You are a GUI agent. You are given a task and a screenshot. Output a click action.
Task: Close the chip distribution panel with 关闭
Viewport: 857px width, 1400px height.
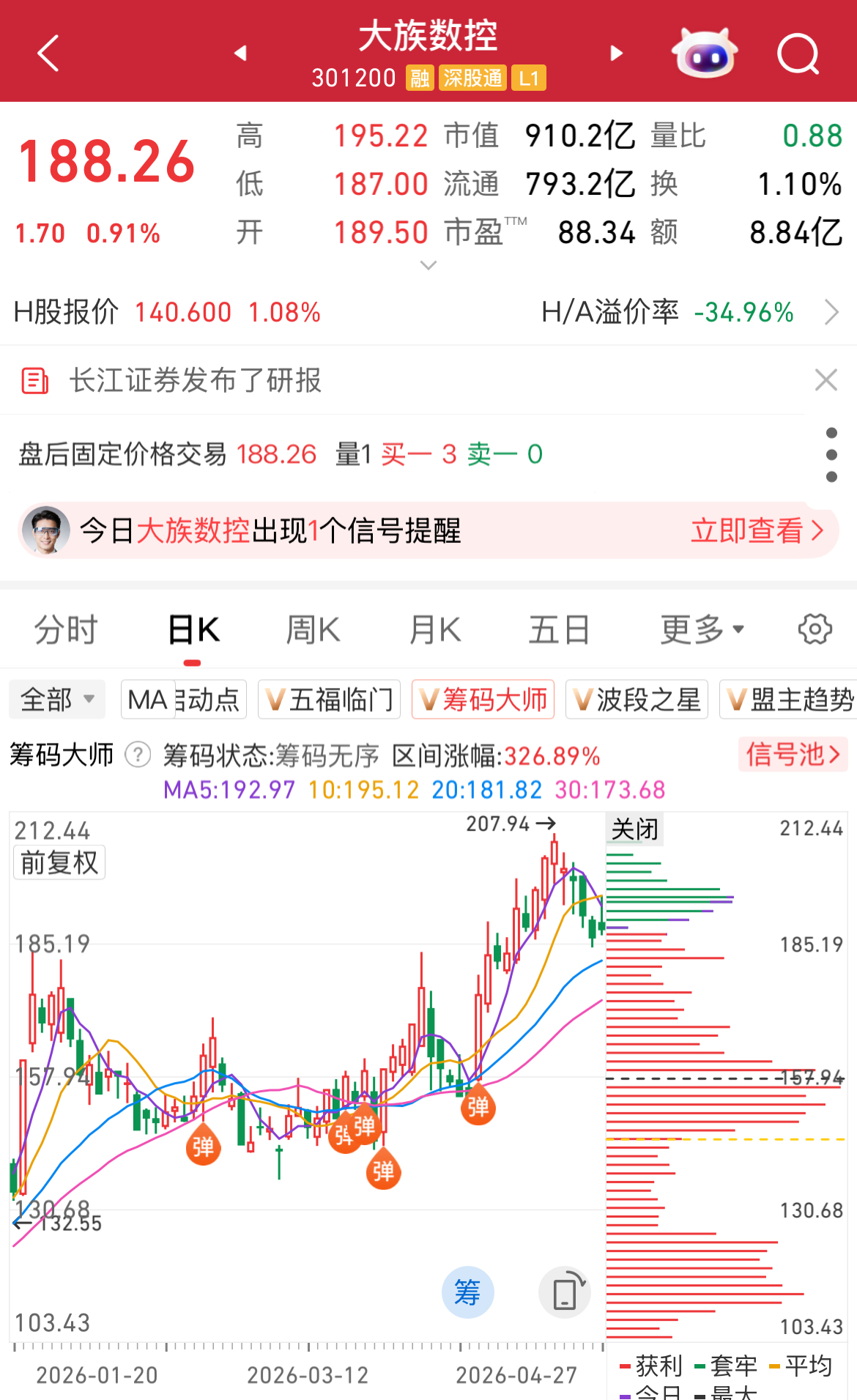click(x=634, y=829)
